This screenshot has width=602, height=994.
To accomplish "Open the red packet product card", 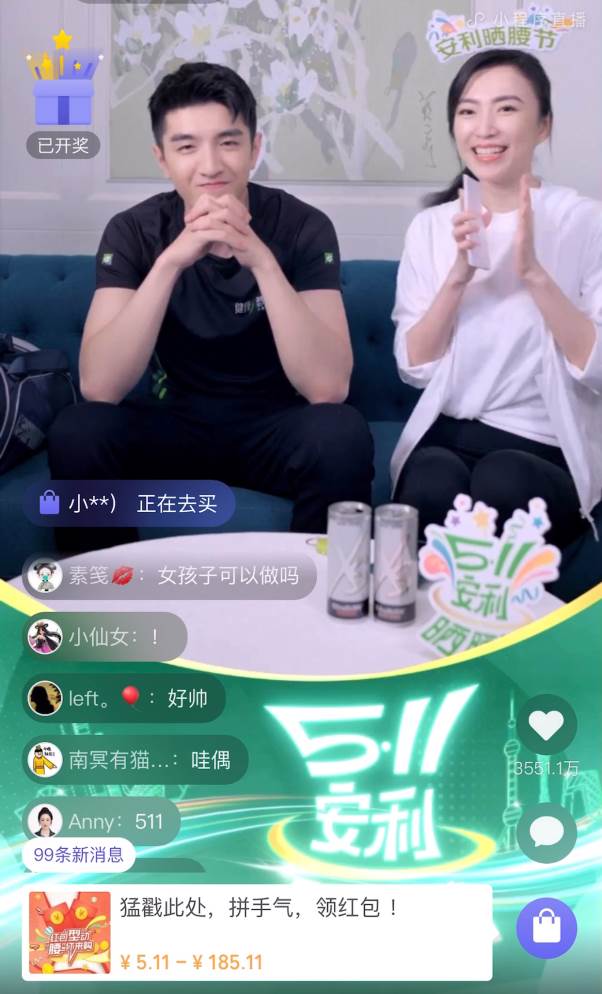I will [259, 932].
